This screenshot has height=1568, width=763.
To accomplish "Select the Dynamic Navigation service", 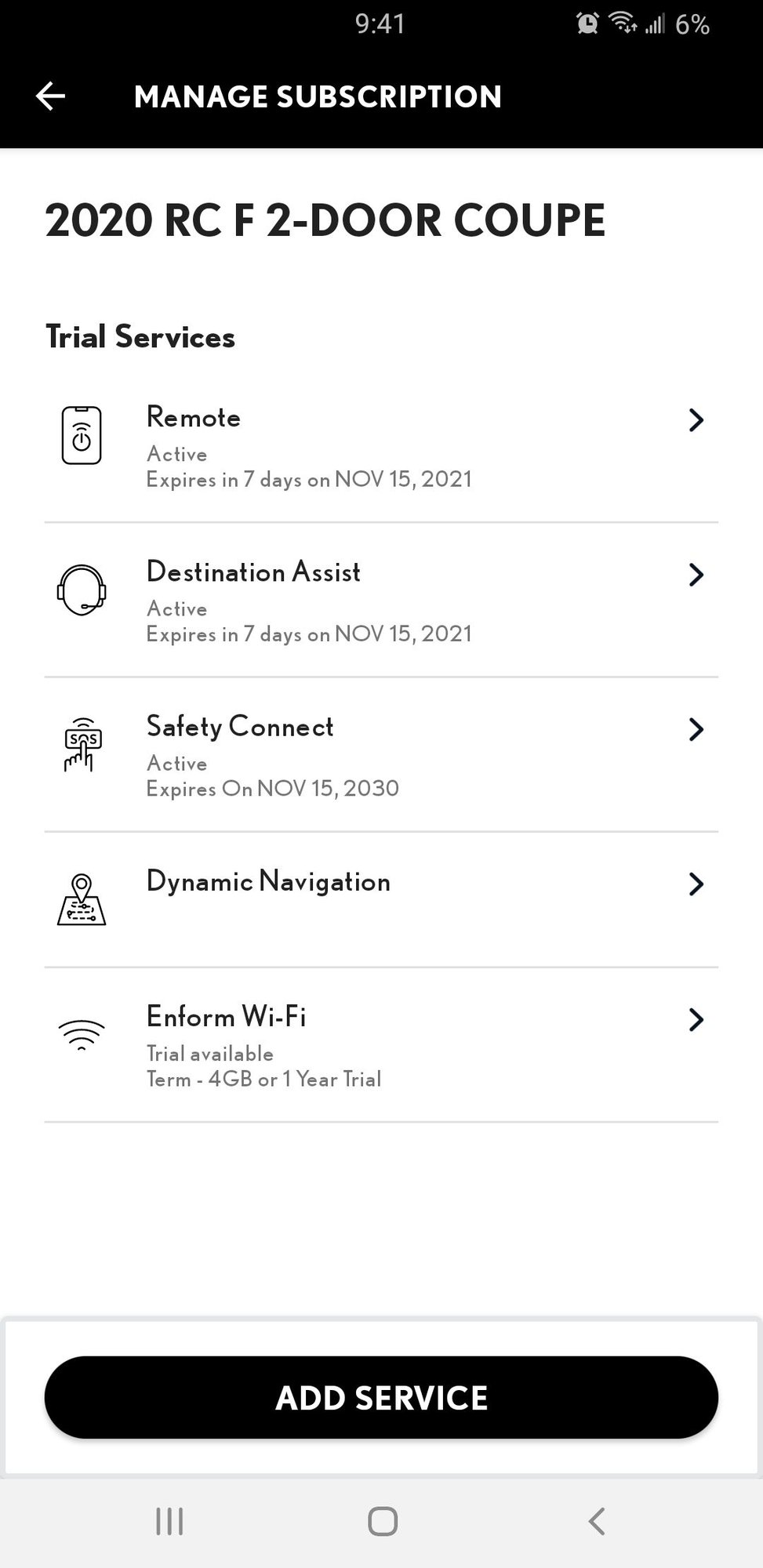I will click(381, 898).
